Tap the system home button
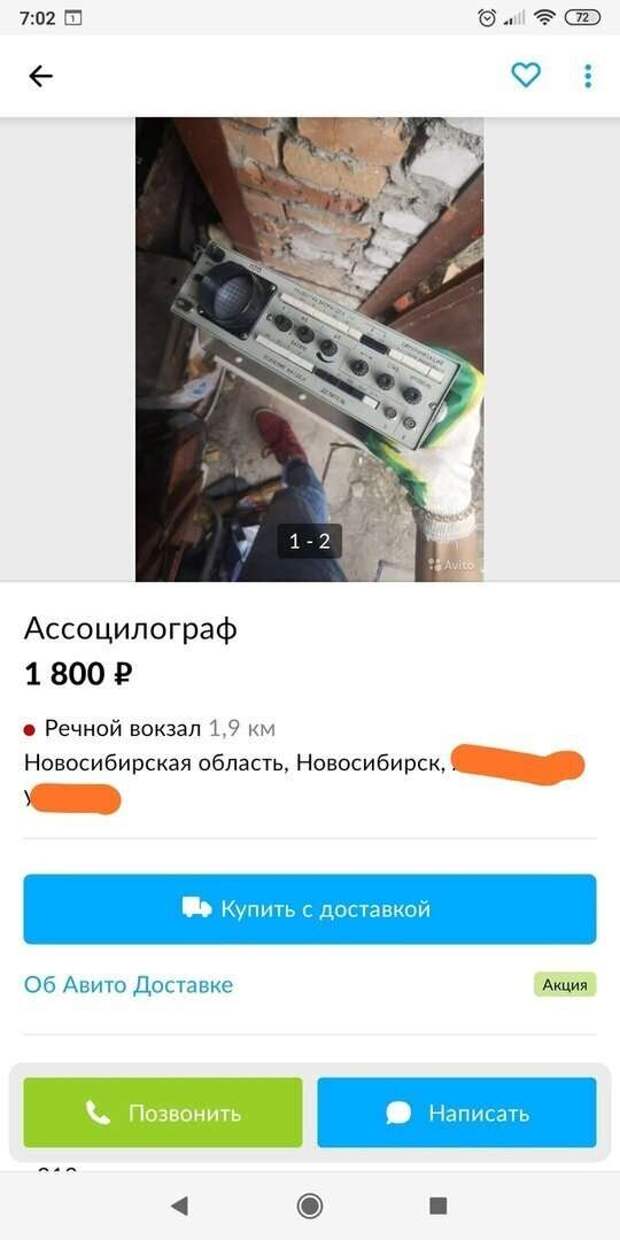The height and width of the screenshot is (1240, 620). pos(310,1206)
